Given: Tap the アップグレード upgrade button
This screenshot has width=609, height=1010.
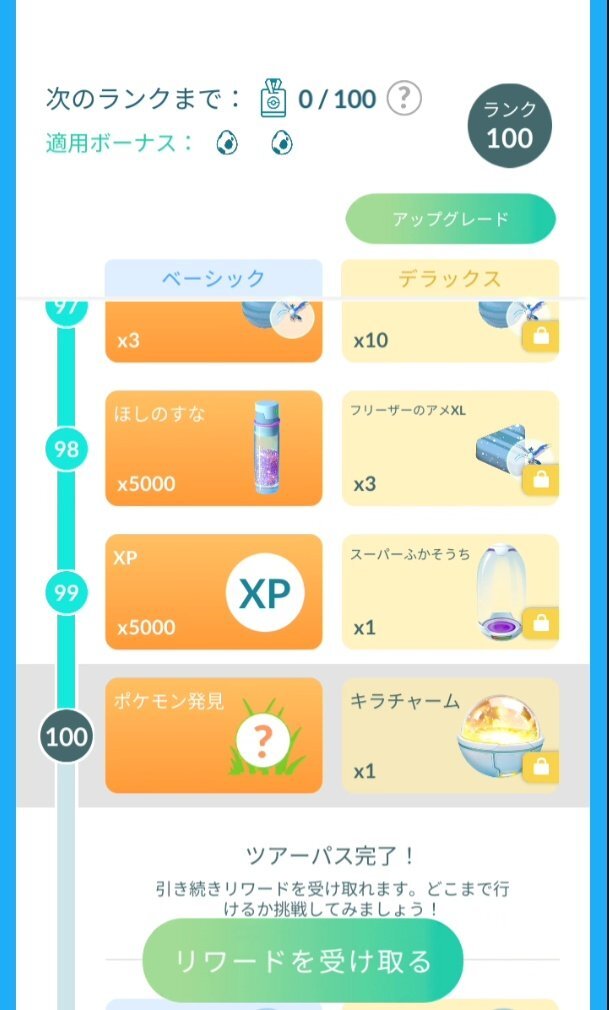Looking at the screenshot, I should [x=450, y=219].
